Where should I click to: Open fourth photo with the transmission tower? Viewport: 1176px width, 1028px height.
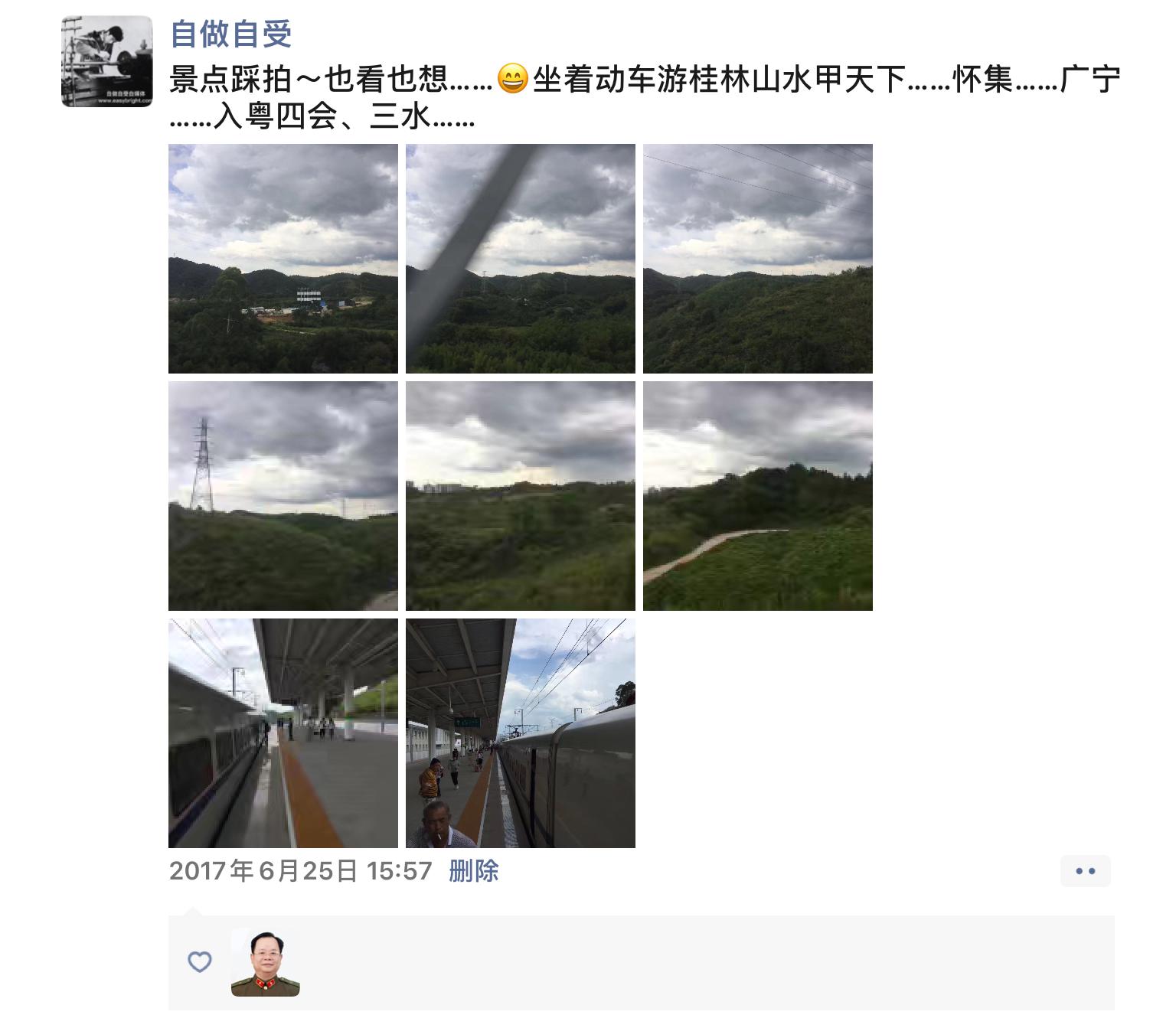(x=283, y=496)
